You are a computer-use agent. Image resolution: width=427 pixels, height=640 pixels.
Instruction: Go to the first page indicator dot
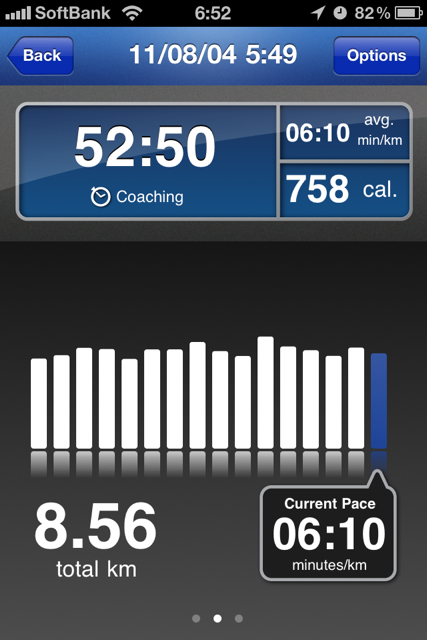click(196, 618)
